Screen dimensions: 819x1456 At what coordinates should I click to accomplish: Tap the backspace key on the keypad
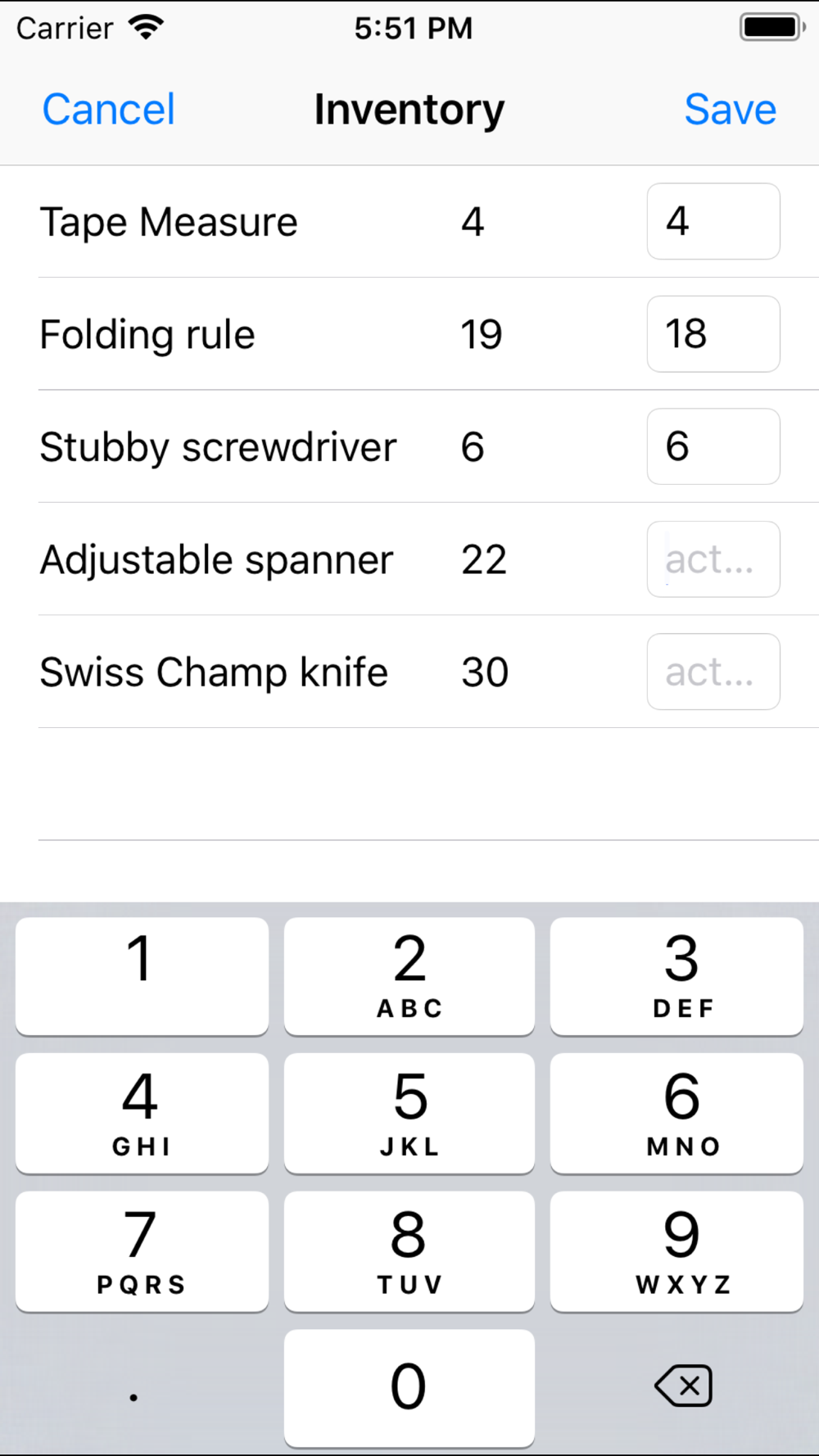pos(683,1386)
